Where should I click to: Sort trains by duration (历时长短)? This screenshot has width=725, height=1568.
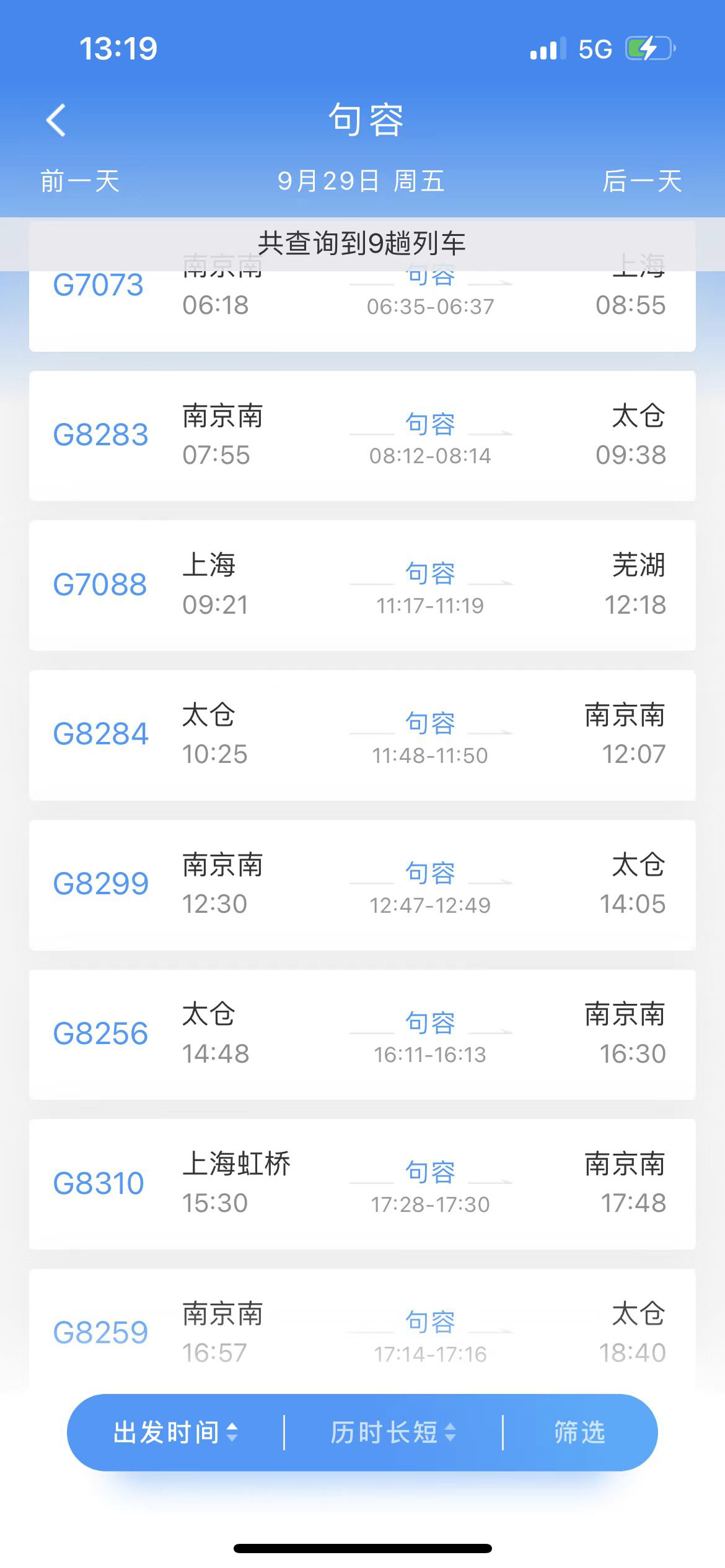393,1432
